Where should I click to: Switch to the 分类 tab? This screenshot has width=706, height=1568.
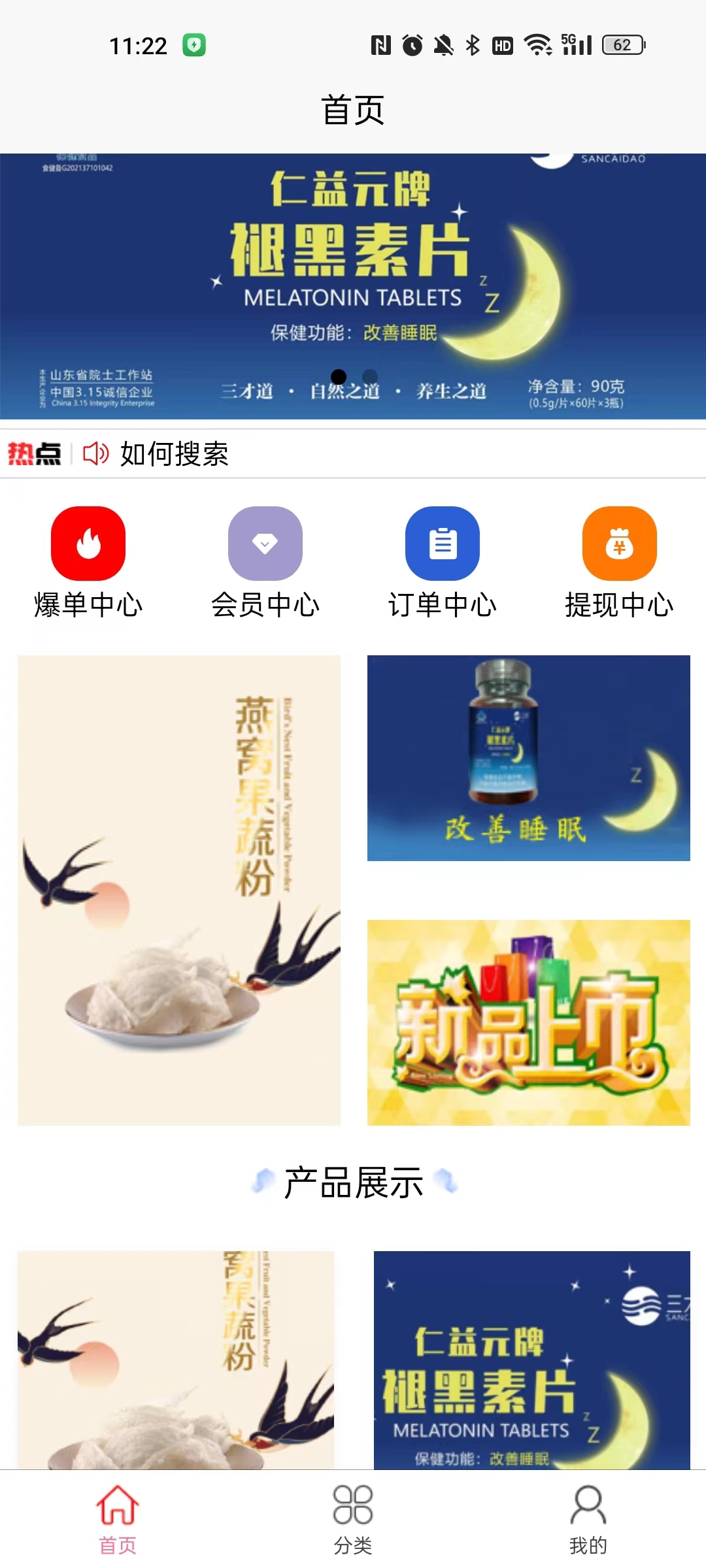coord(353,1519)
